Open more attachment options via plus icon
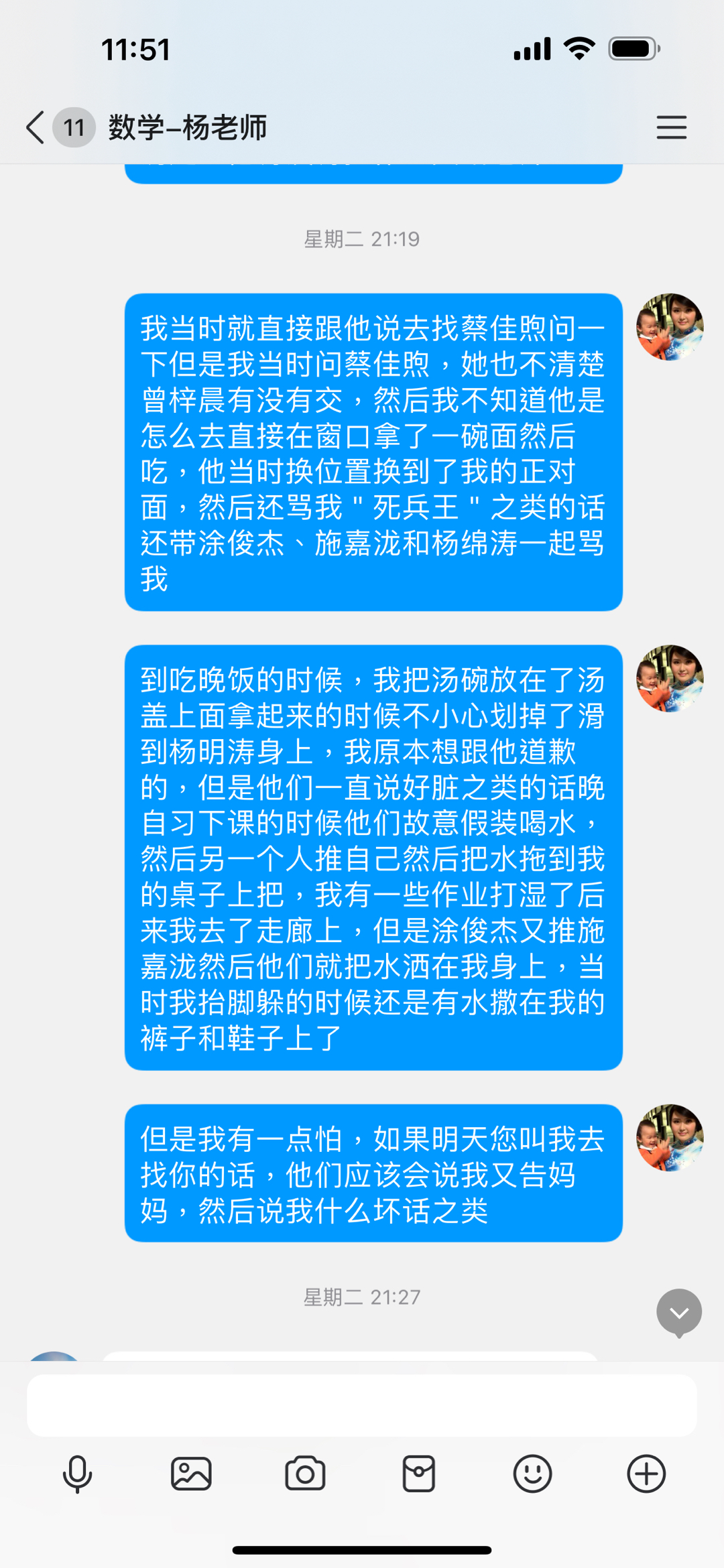Viewport: 724px width, 1568px height. (x=646, y=1474)
